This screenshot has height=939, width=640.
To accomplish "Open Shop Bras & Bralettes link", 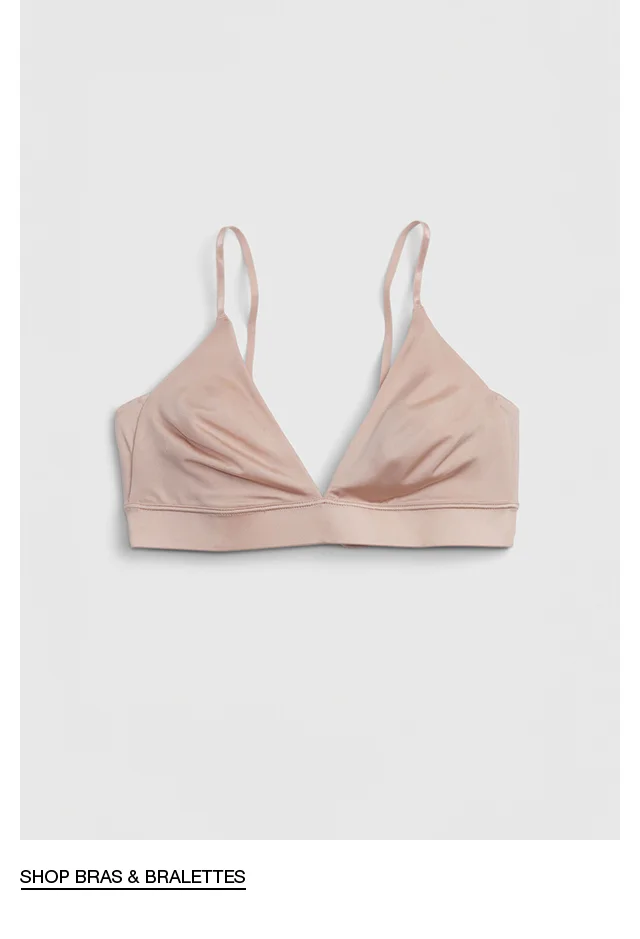I will 133,877.
